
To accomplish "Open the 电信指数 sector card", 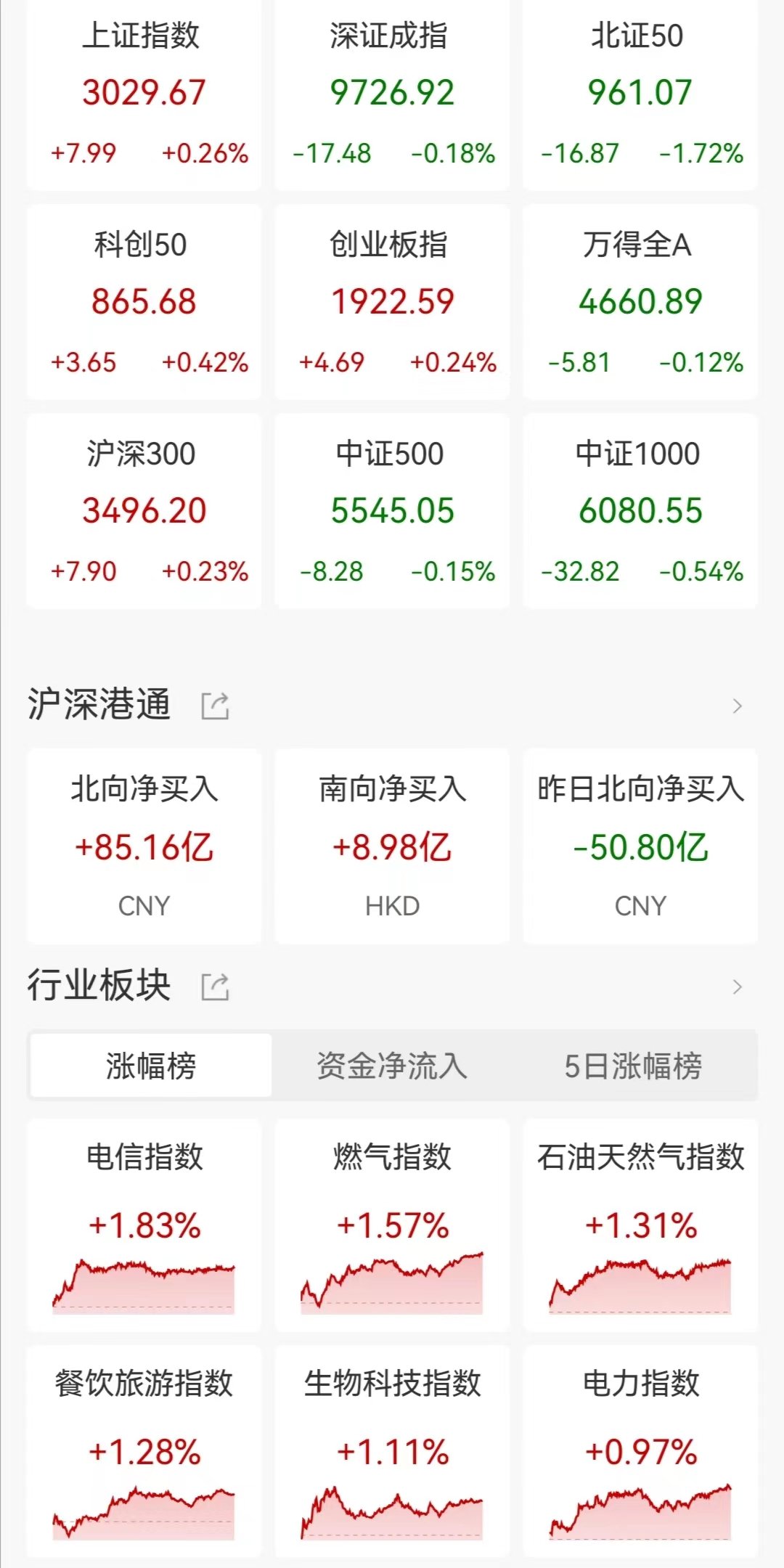I will point(144,1225).
